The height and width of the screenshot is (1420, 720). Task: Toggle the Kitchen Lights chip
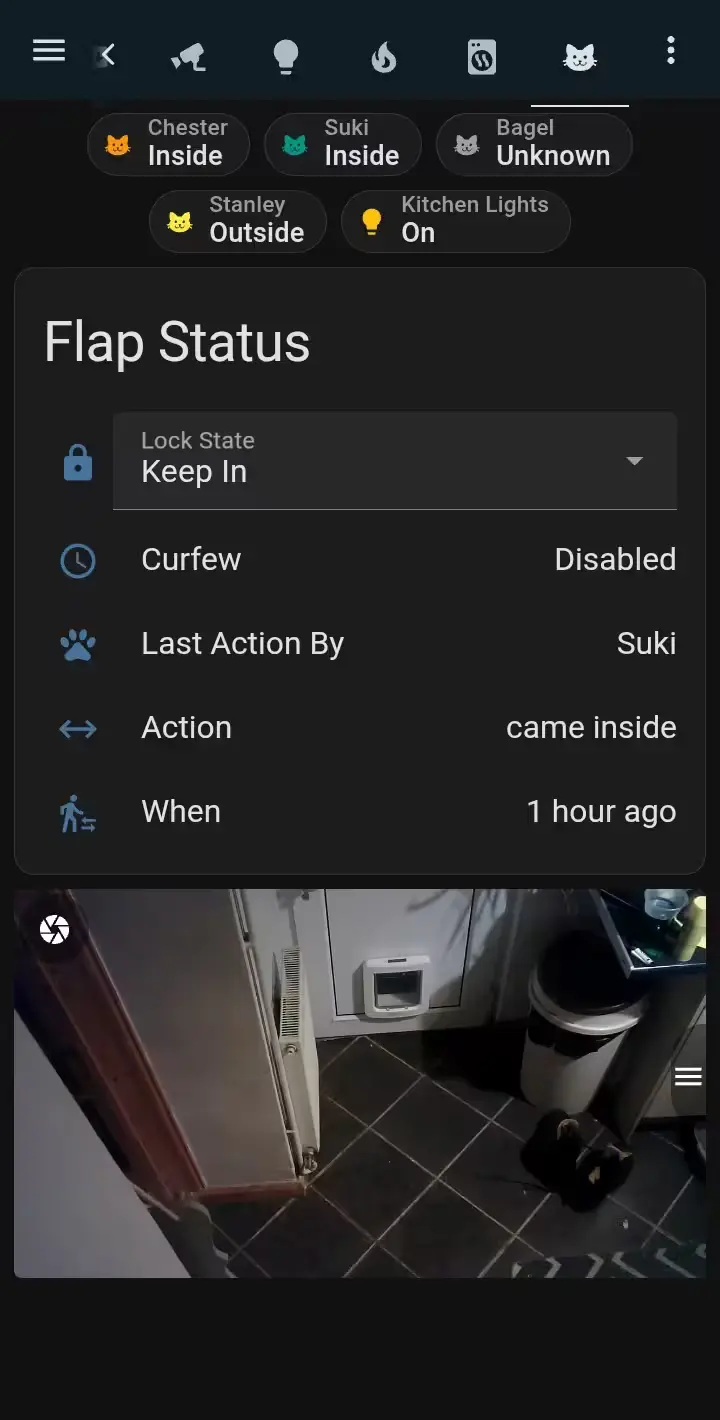(456, 220)
